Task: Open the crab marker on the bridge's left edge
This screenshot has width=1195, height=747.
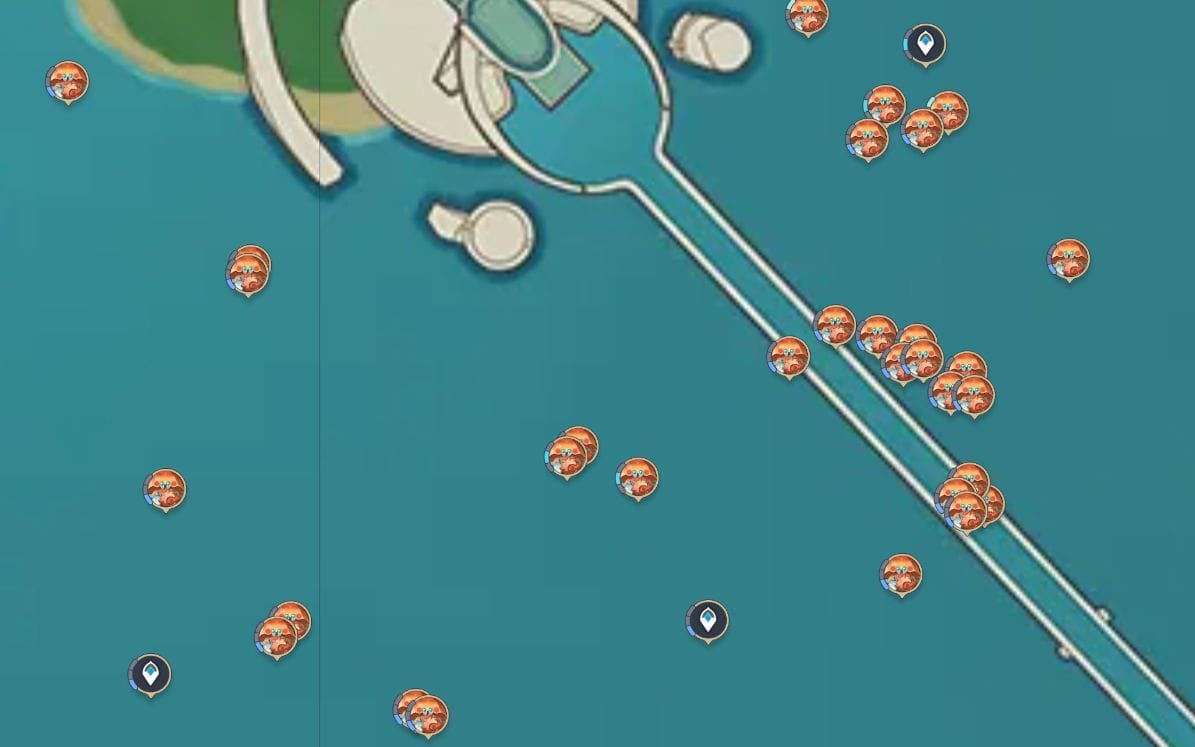Action: (x=788, y=356)
